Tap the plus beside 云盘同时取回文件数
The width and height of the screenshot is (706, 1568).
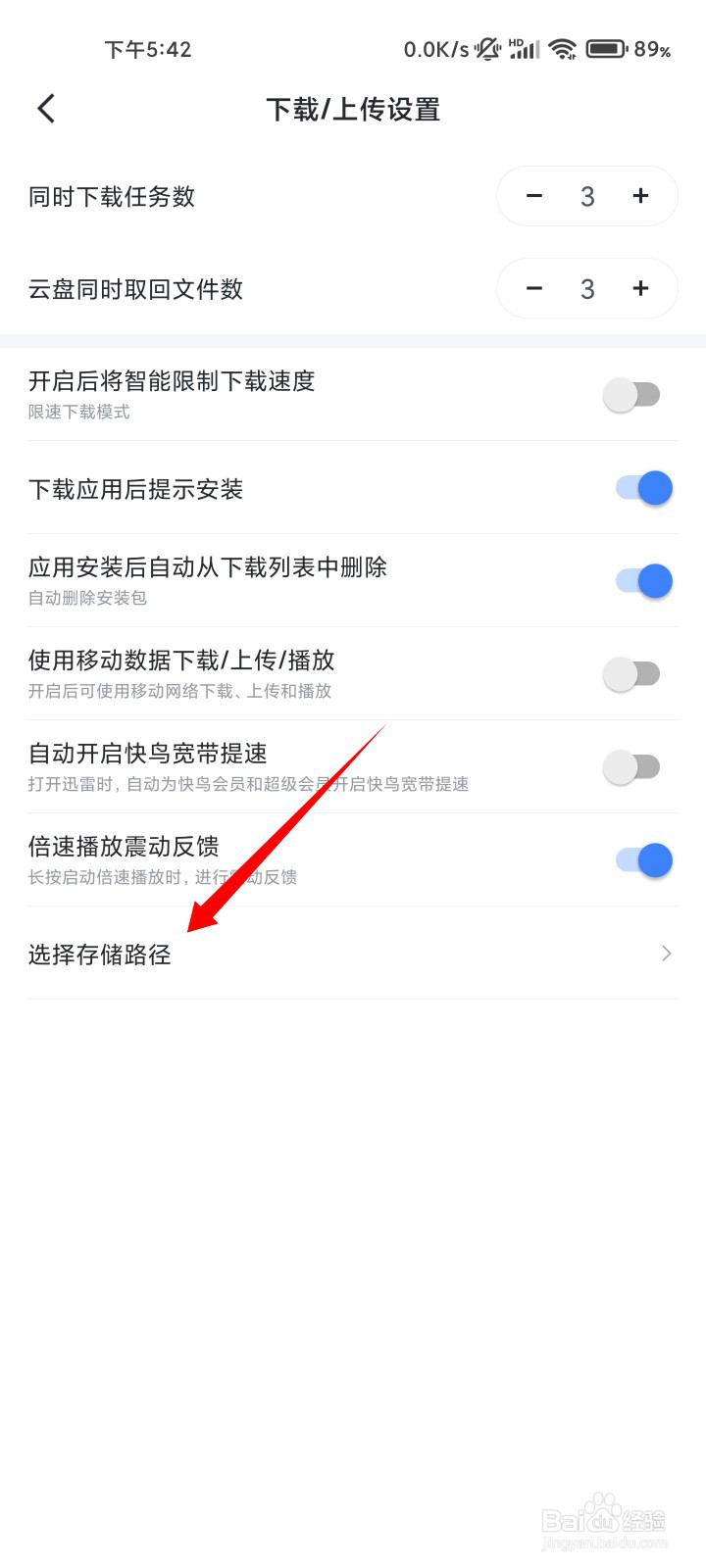639,288
